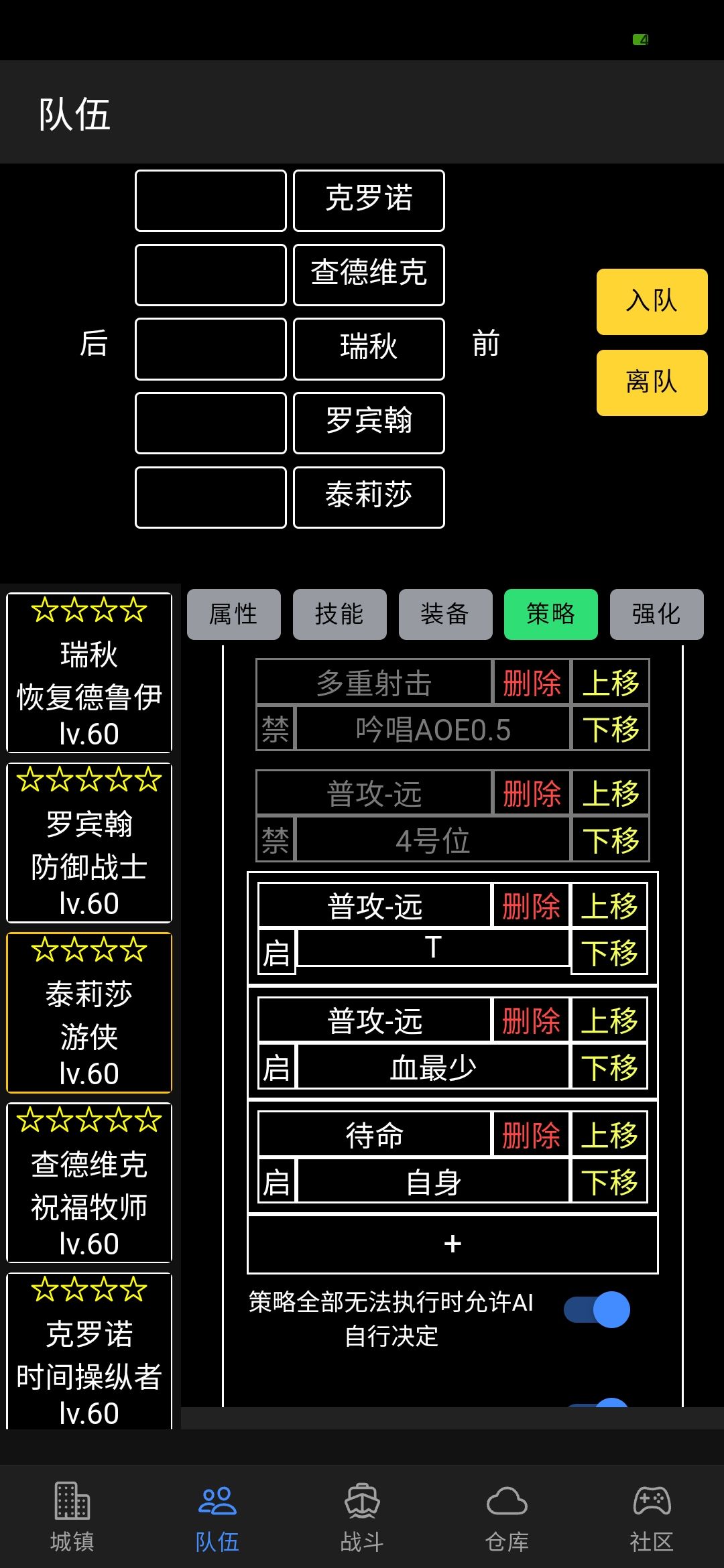Add a new strategy with the + button
724x1568 pixels.
click(x=452, y=1244)
